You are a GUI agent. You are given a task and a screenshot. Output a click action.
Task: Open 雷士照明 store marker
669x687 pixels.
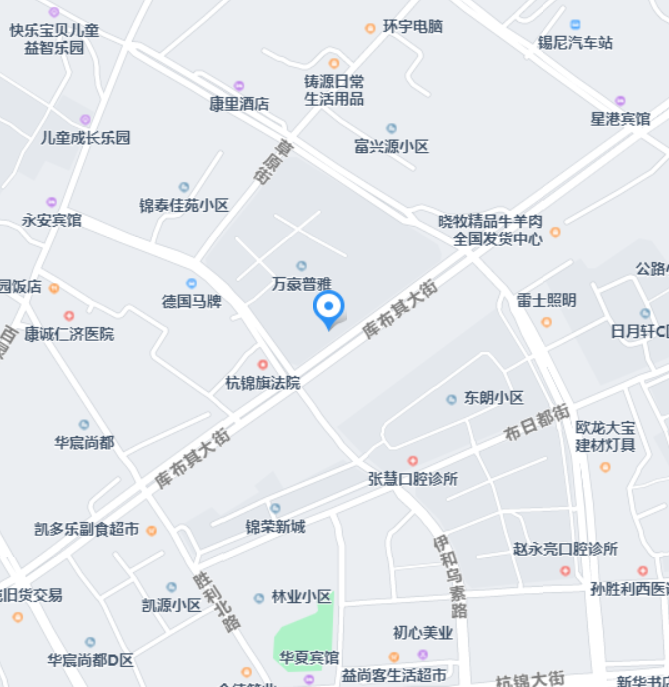[x=546, y=322]
